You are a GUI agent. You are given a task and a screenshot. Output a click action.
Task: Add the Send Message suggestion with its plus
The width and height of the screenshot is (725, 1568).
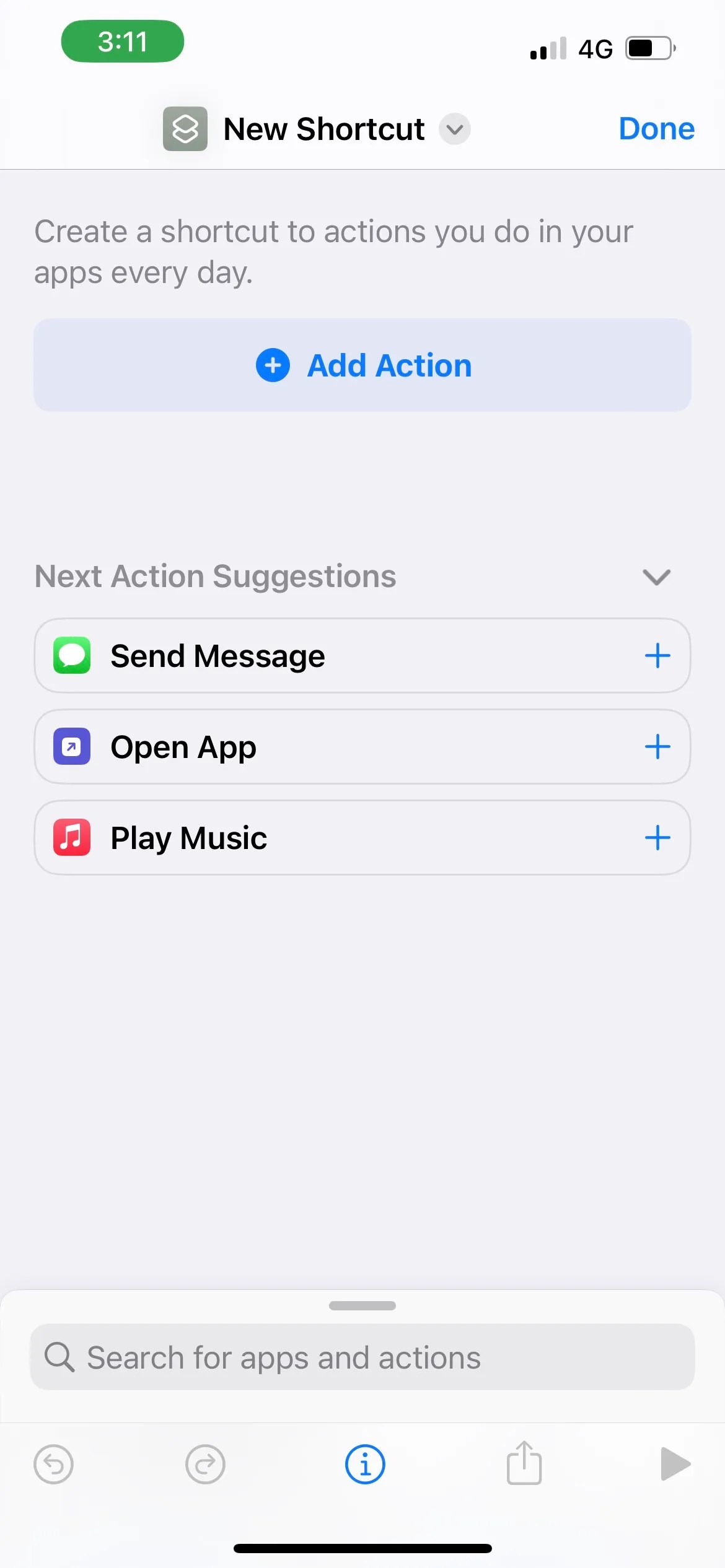point(657,655)
